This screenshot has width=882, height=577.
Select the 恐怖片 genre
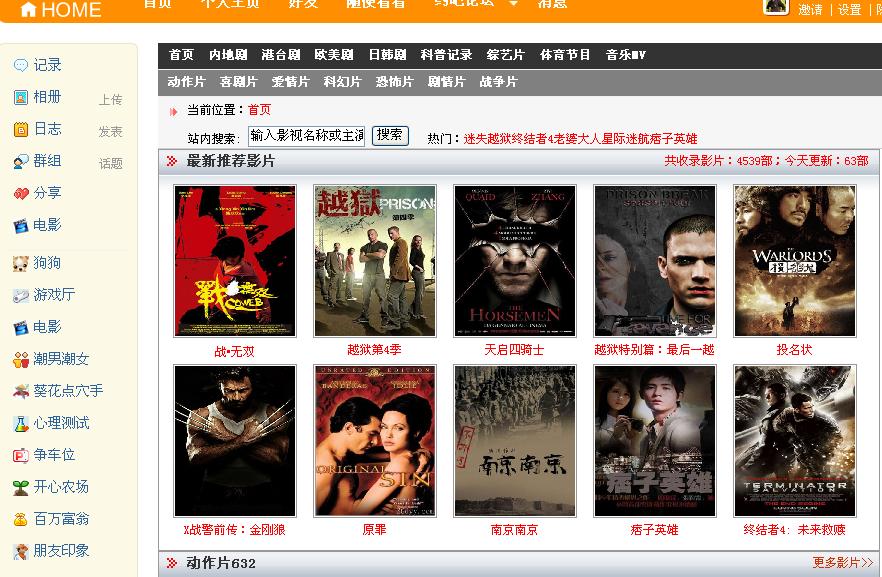pyautogui.click(x=394, y=82)
